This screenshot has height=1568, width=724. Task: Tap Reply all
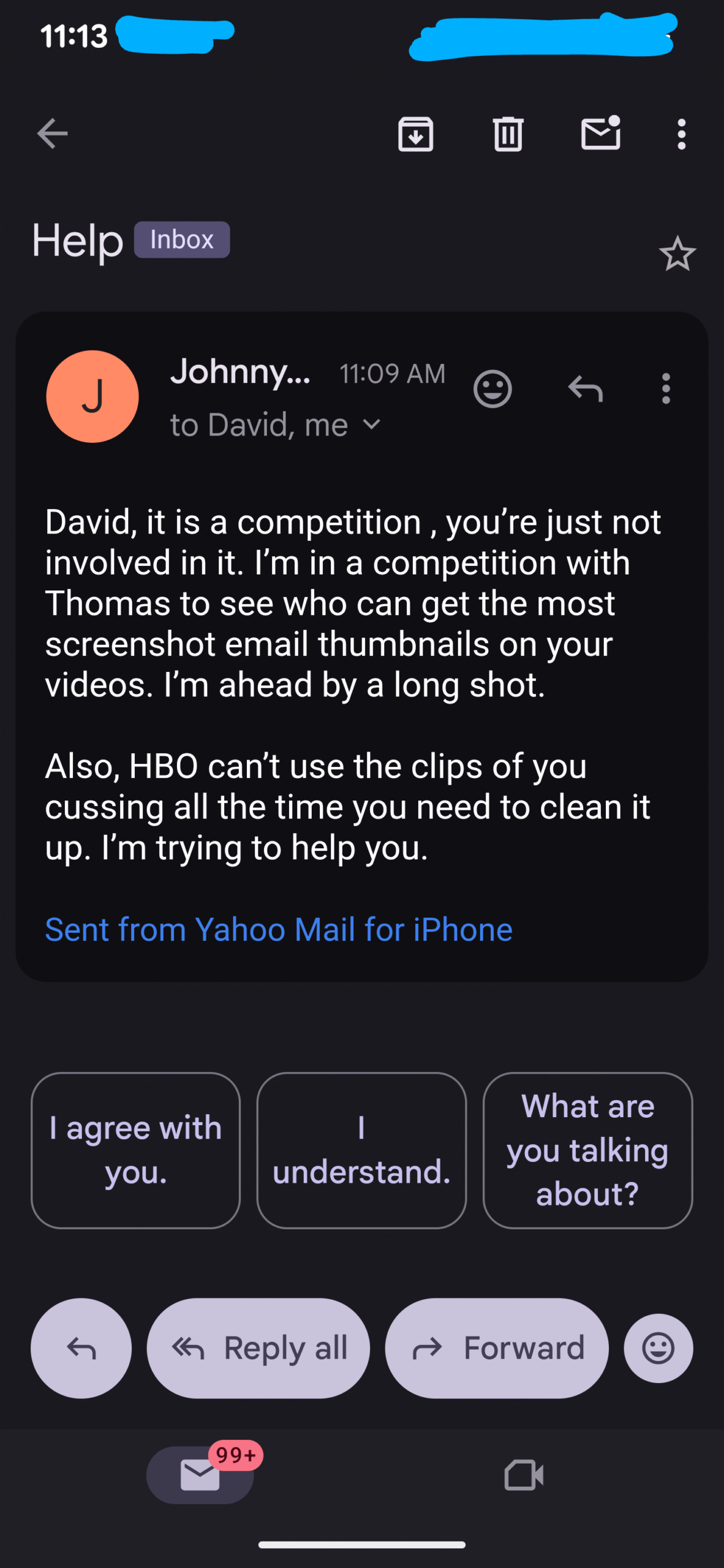tap(258, 1347)
